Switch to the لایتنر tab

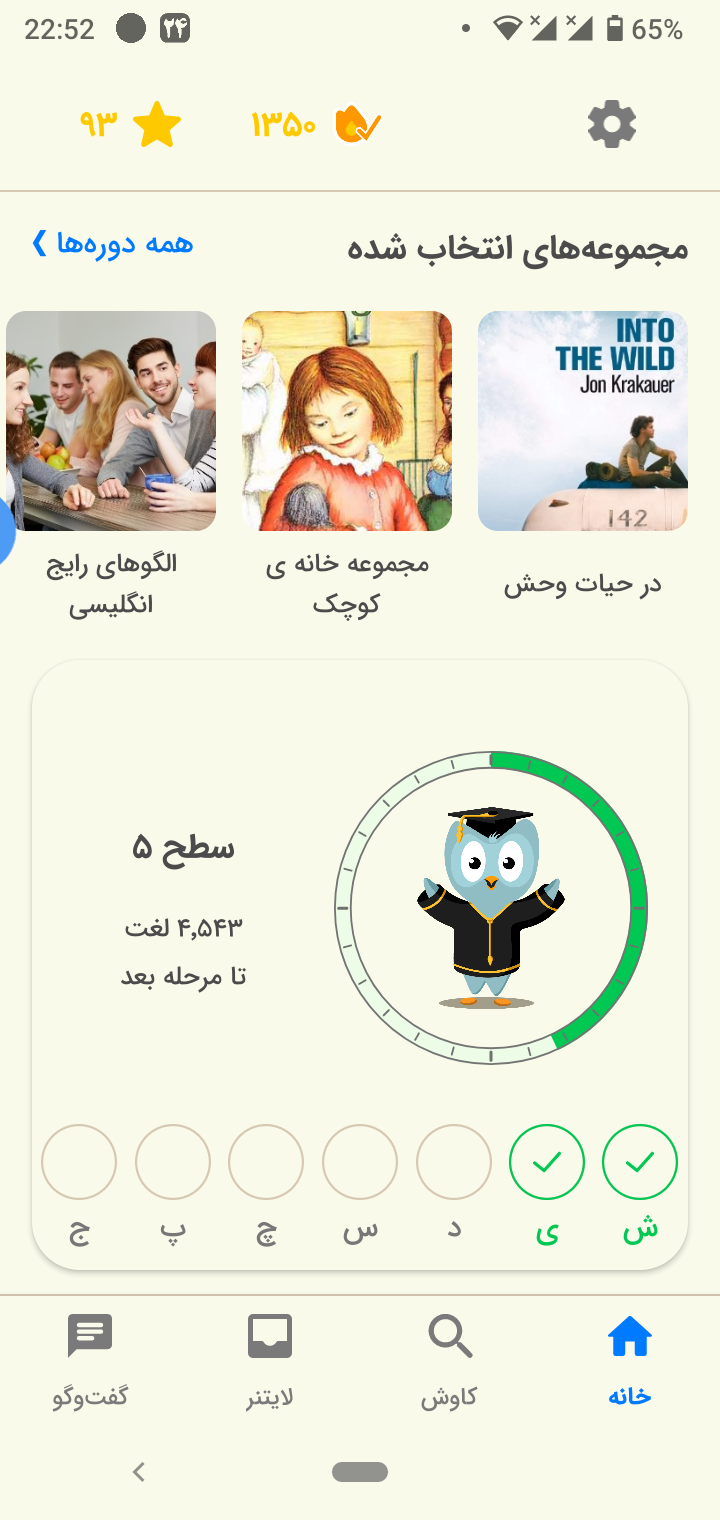point(270,1362)
